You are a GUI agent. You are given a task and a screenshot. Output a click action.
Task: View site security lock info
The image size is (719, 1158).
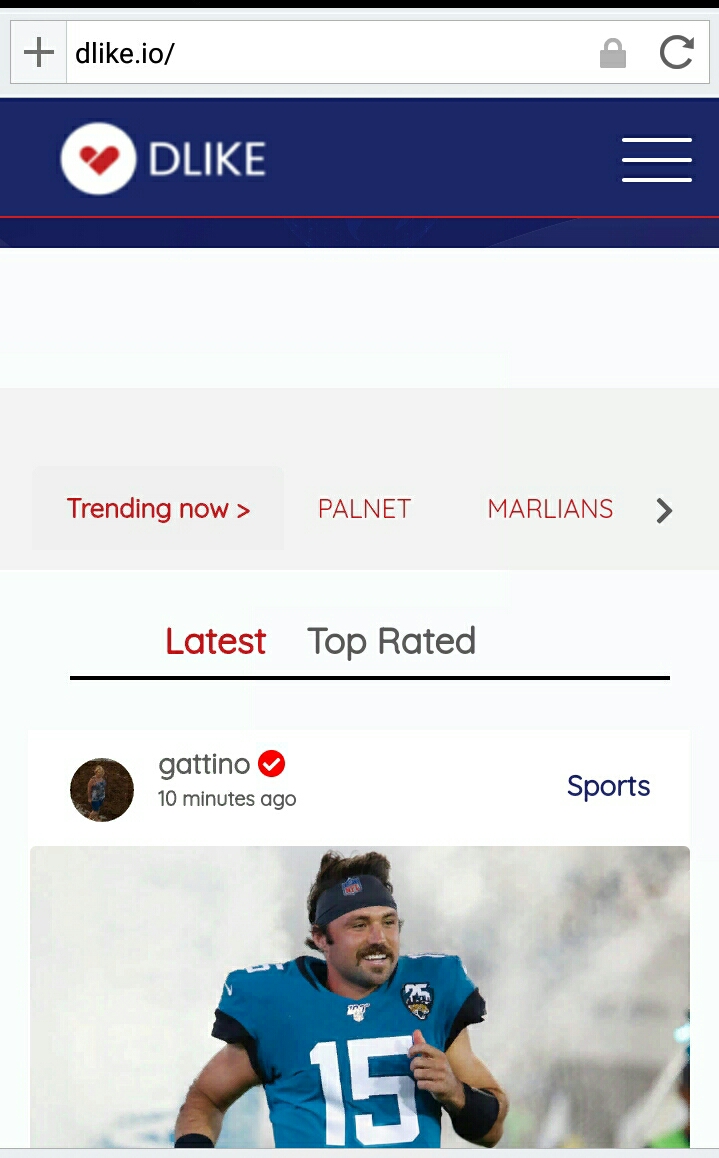[613, 53]
